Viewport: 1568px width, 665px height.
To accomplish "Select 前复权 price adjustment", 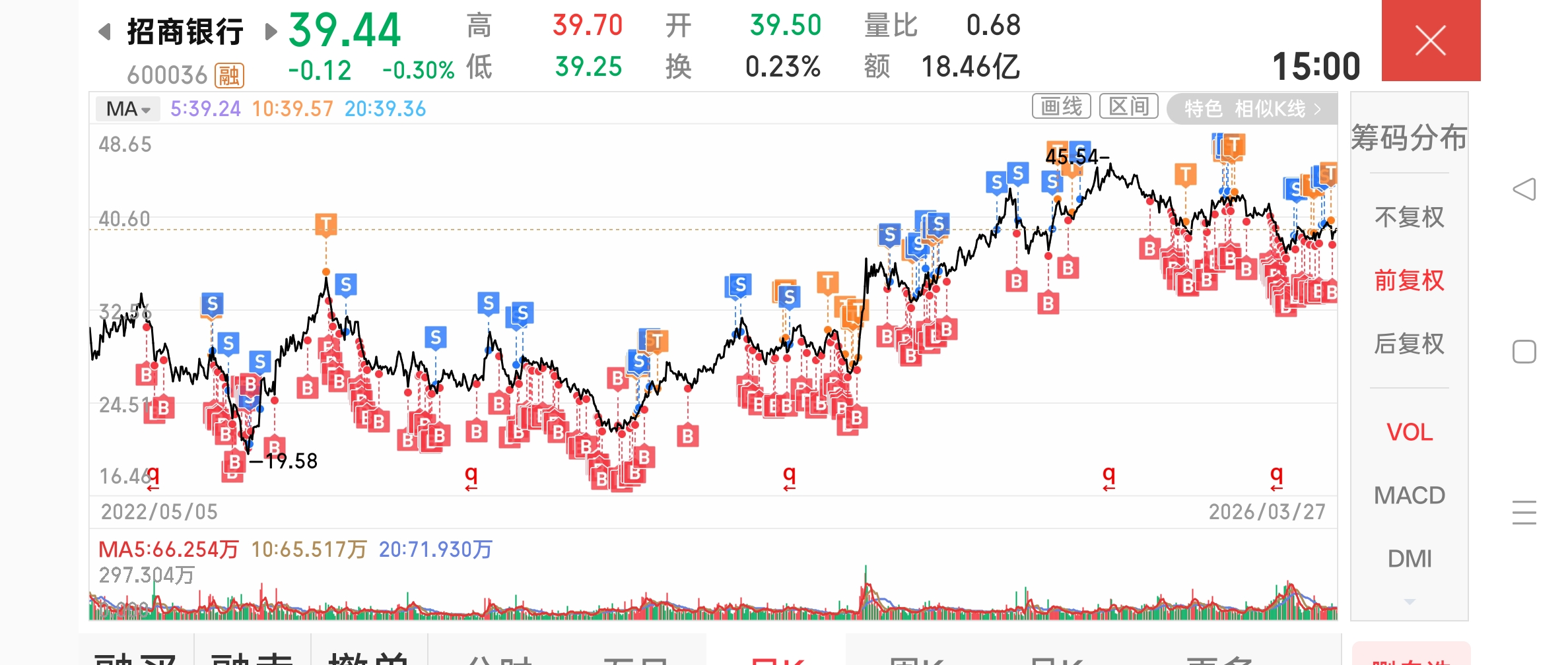I will pyautogui.click(x=1409, y=280).
